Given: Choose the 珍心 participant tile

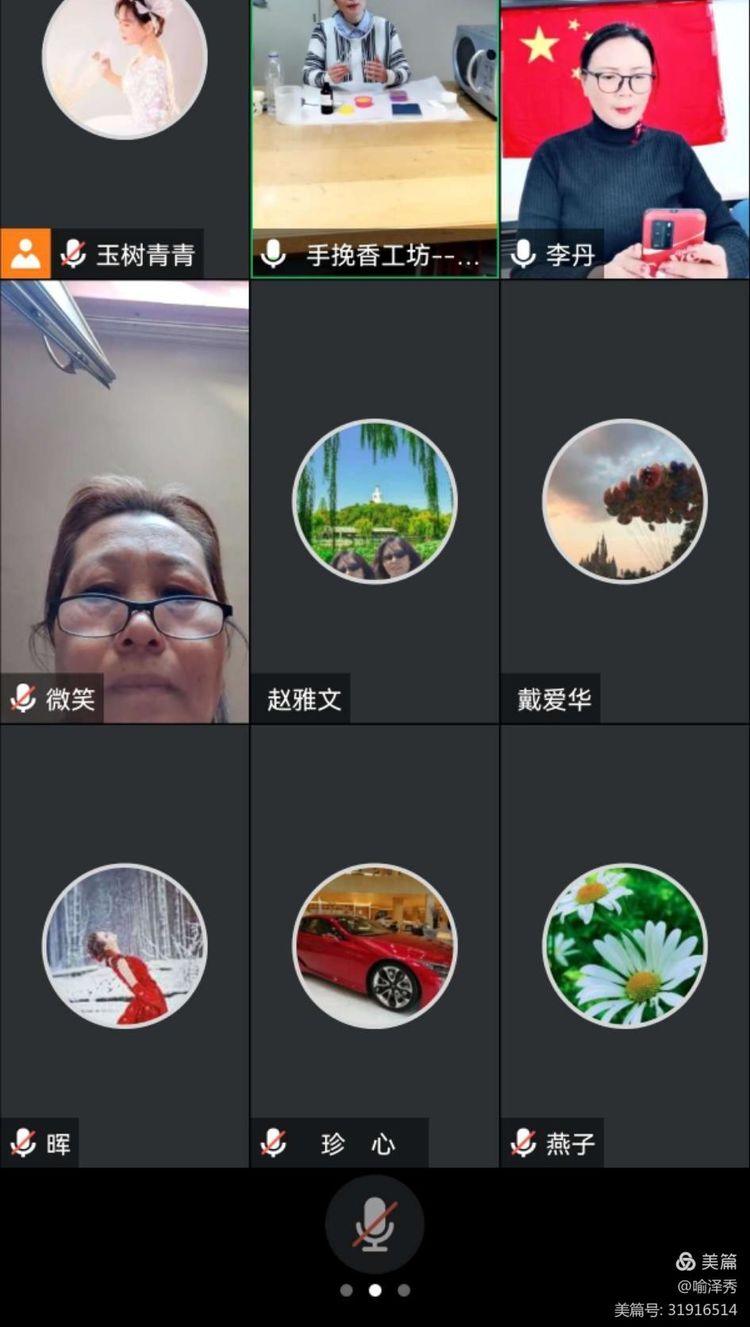Looking at the screenshot, I should tap(374, 945).
